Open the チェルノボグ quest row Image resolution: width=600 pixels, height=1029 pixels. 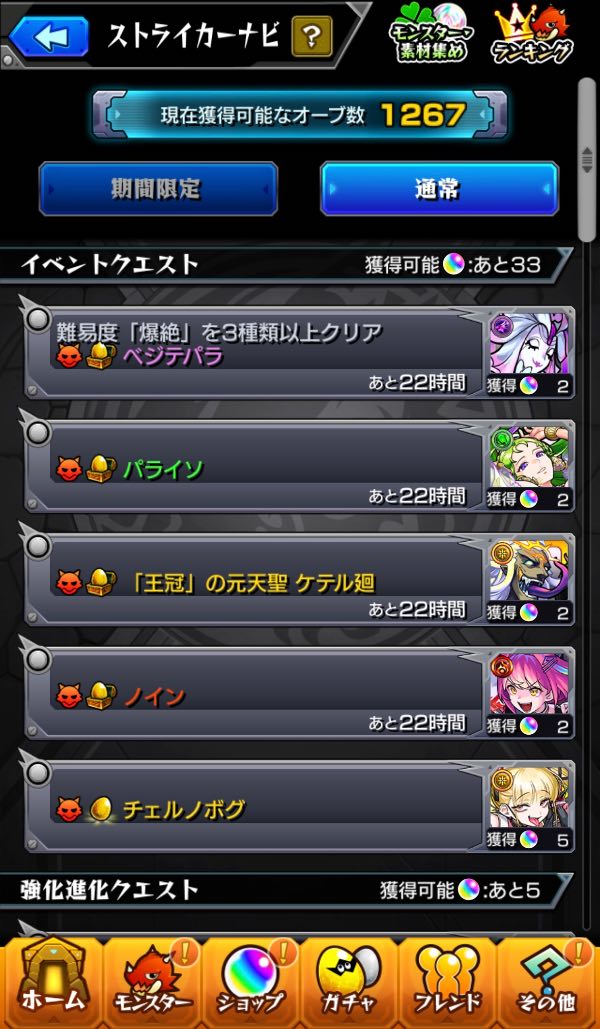pyautogui.click(x=299, y=806)
